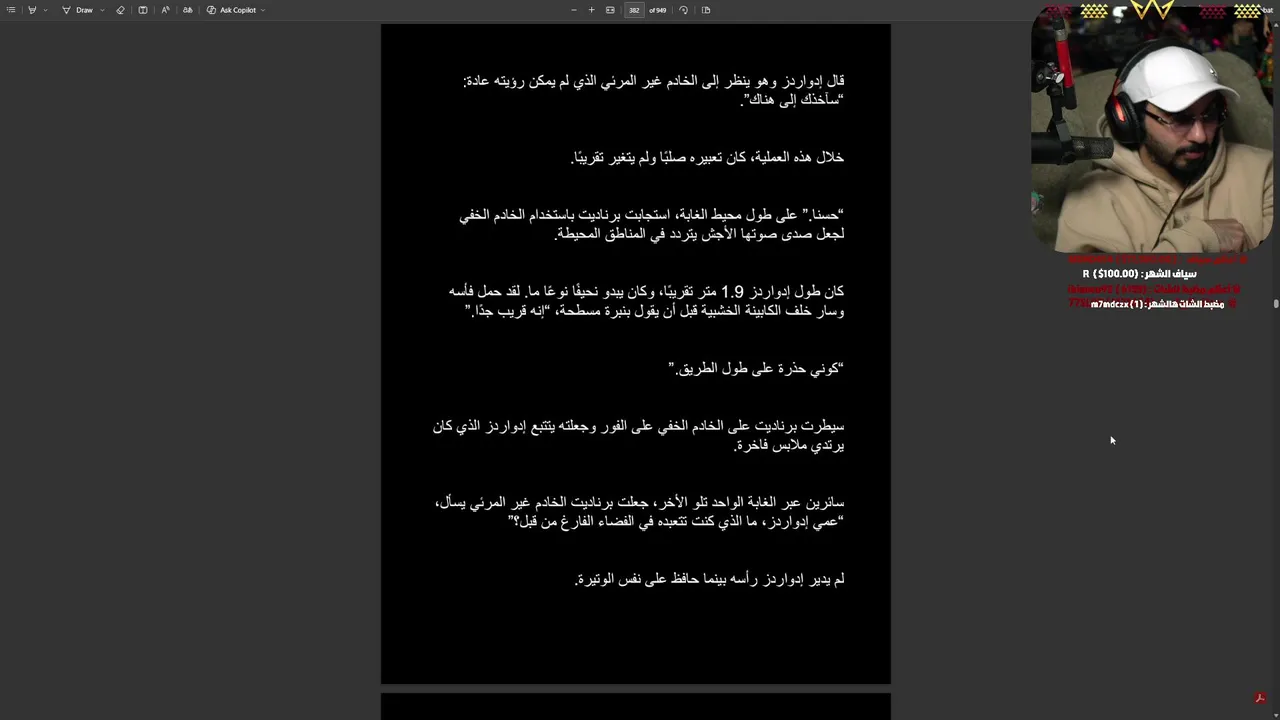Expand the highlight options dropdown
Screen dimensions: 1280x720
(x=45, y=10)
